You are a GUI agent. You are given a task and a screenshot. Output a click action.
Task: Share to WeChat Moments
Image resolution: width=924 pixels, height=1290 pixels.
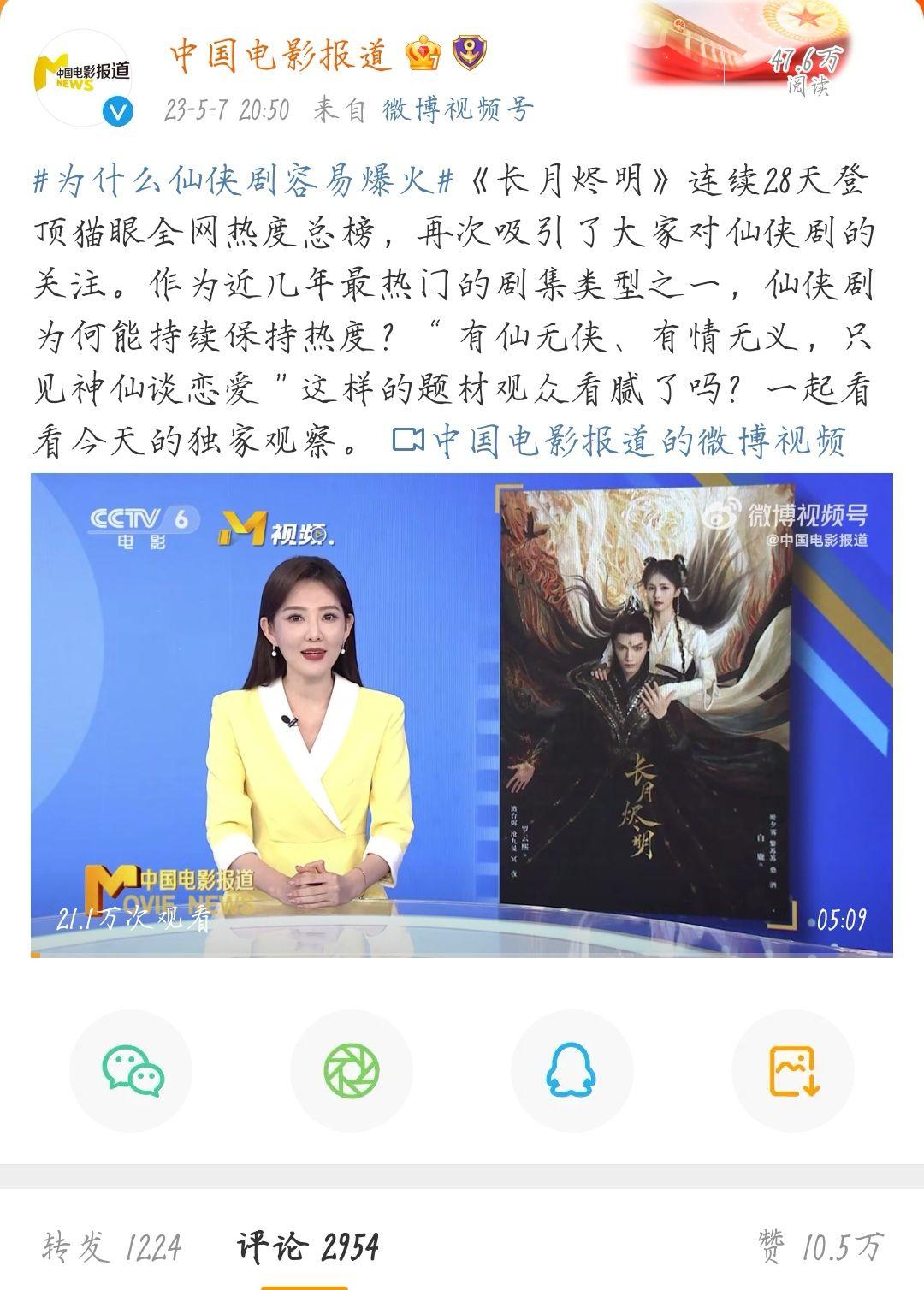(x=352, y=1071)
